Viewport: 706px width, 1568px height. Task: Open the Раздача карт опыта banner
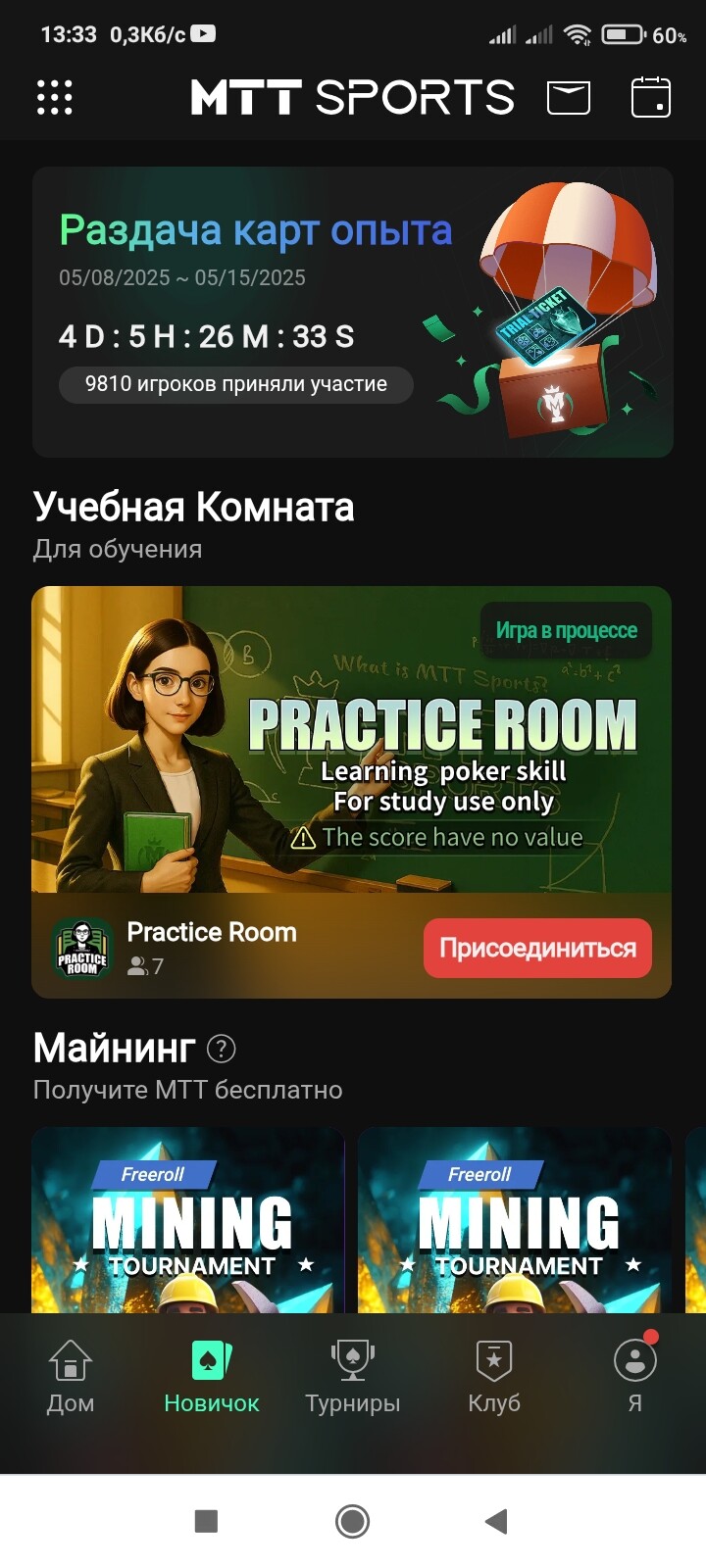point(353,312)
